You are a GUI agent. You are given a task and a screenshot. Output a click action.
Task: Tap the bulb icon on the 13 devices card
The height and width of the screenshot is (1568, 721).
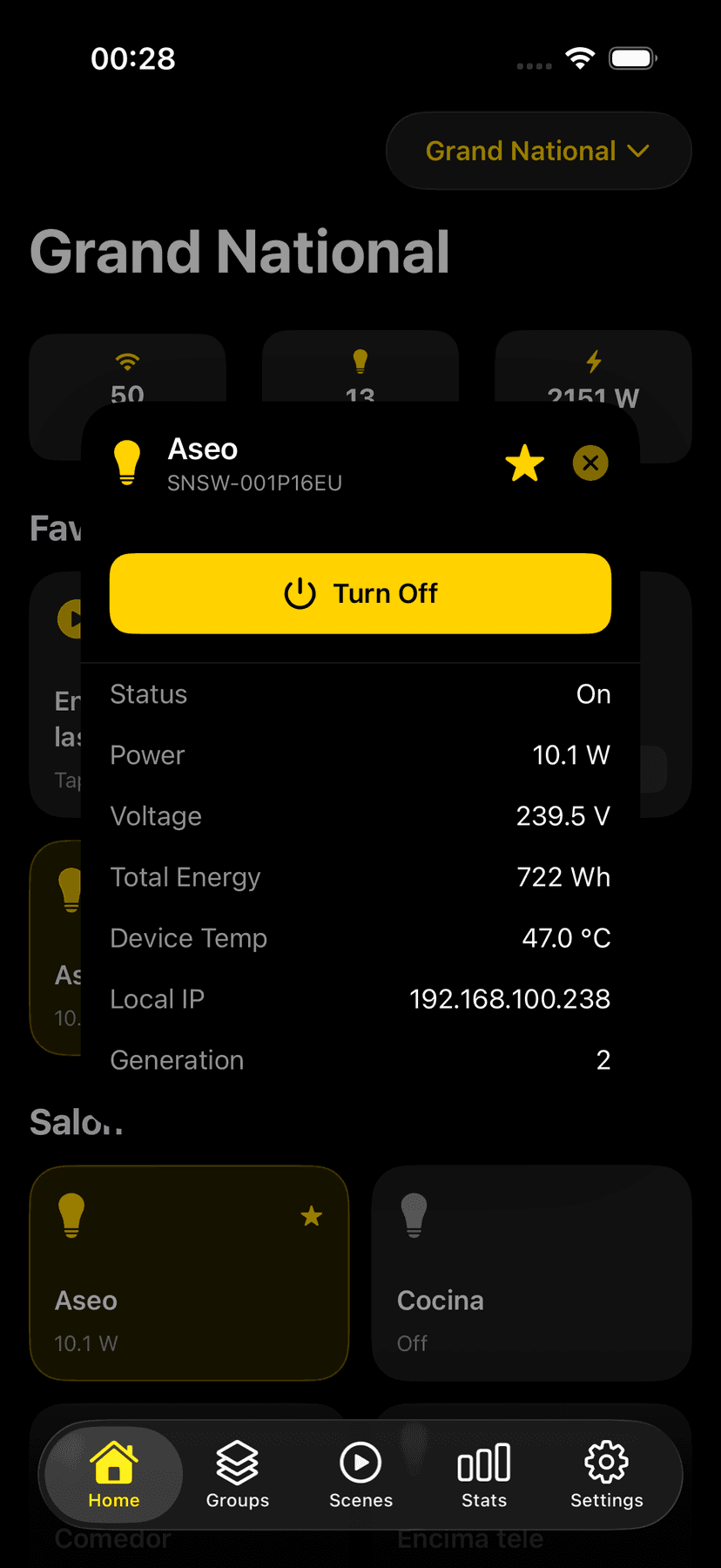360,360
